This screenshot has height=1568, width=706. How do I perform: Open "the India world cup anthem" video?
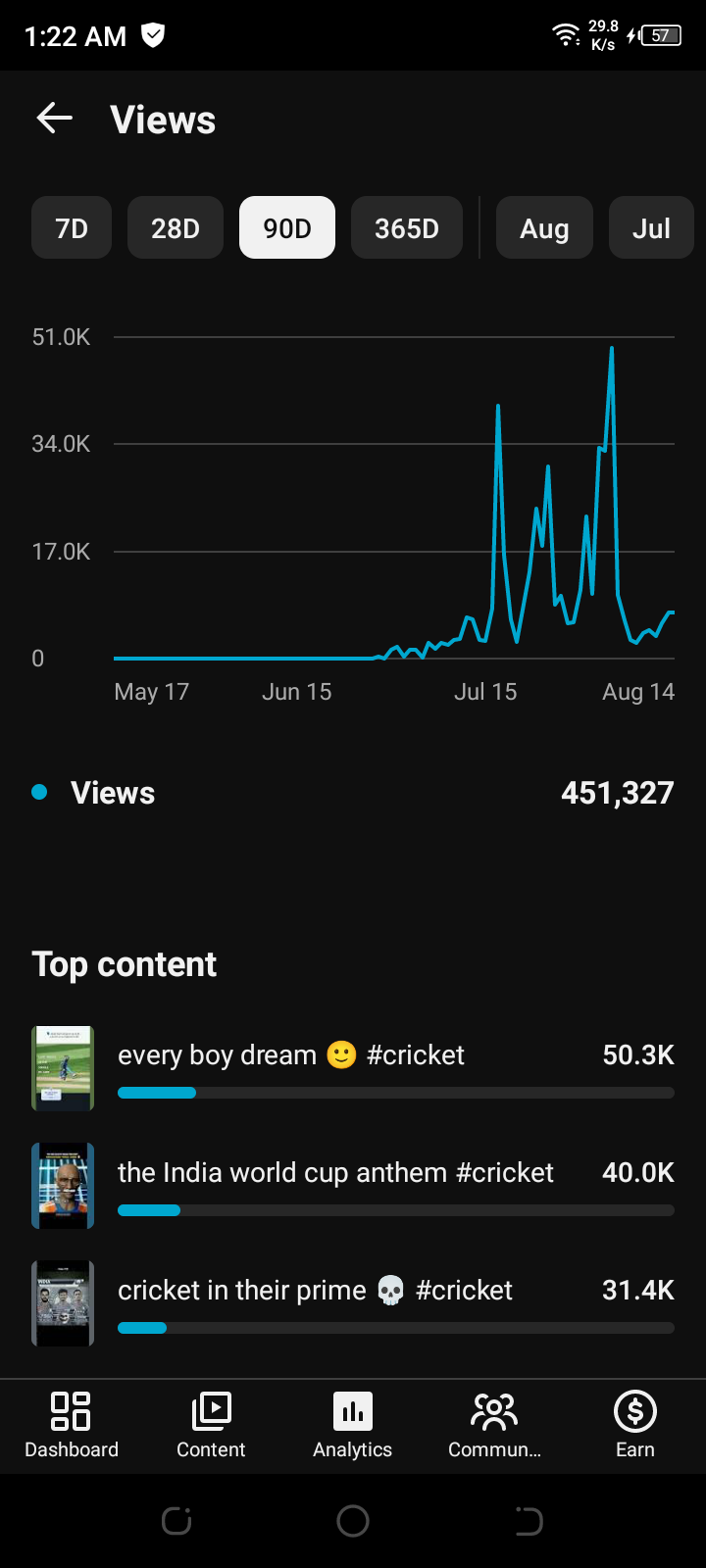(x=353, y=1186)
